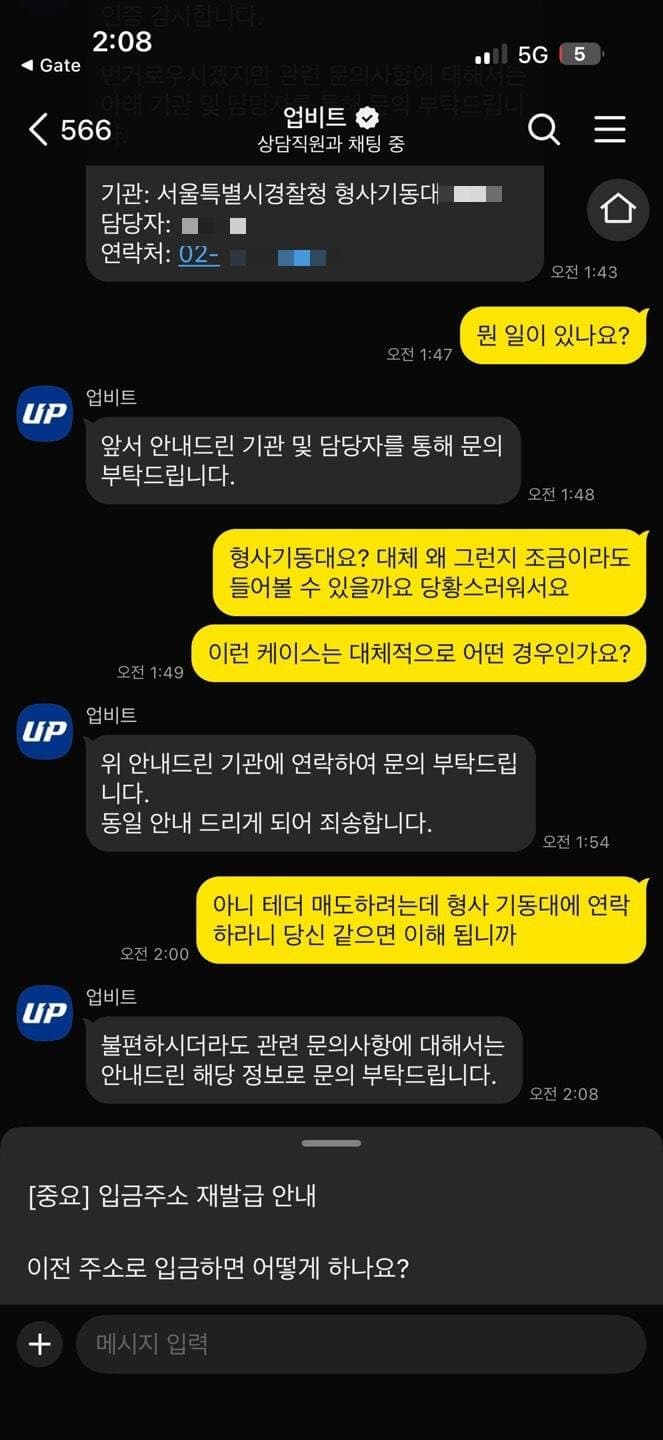Tap the suggestion panel drag handle

(331, 1143)
